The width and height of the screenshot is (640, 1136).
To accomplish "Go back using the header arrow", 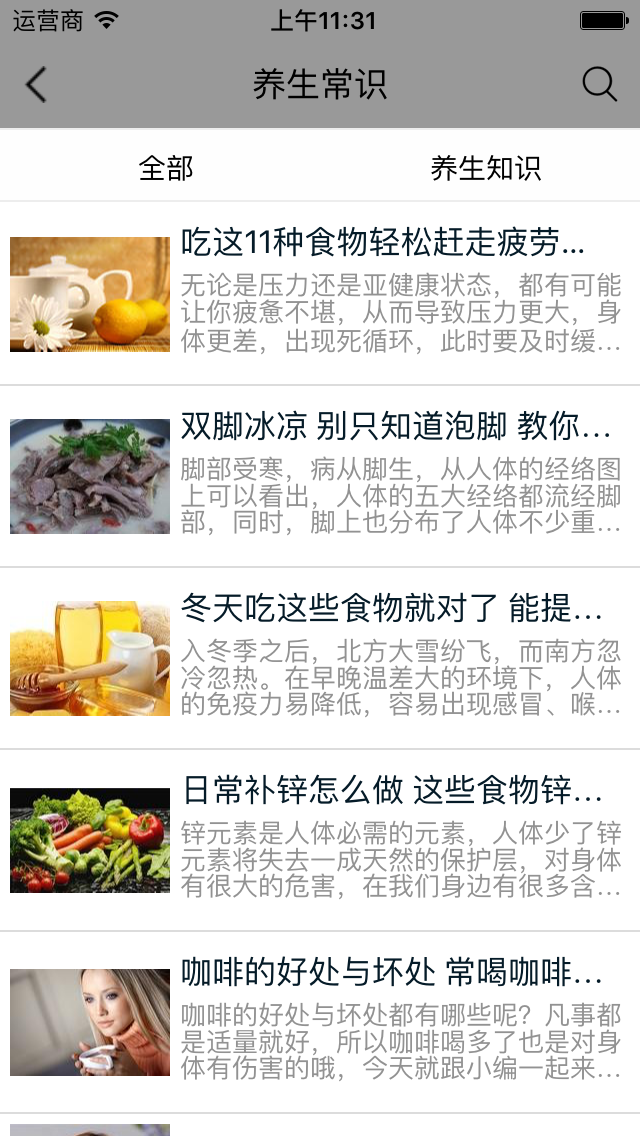I will [x=36, y=85].
